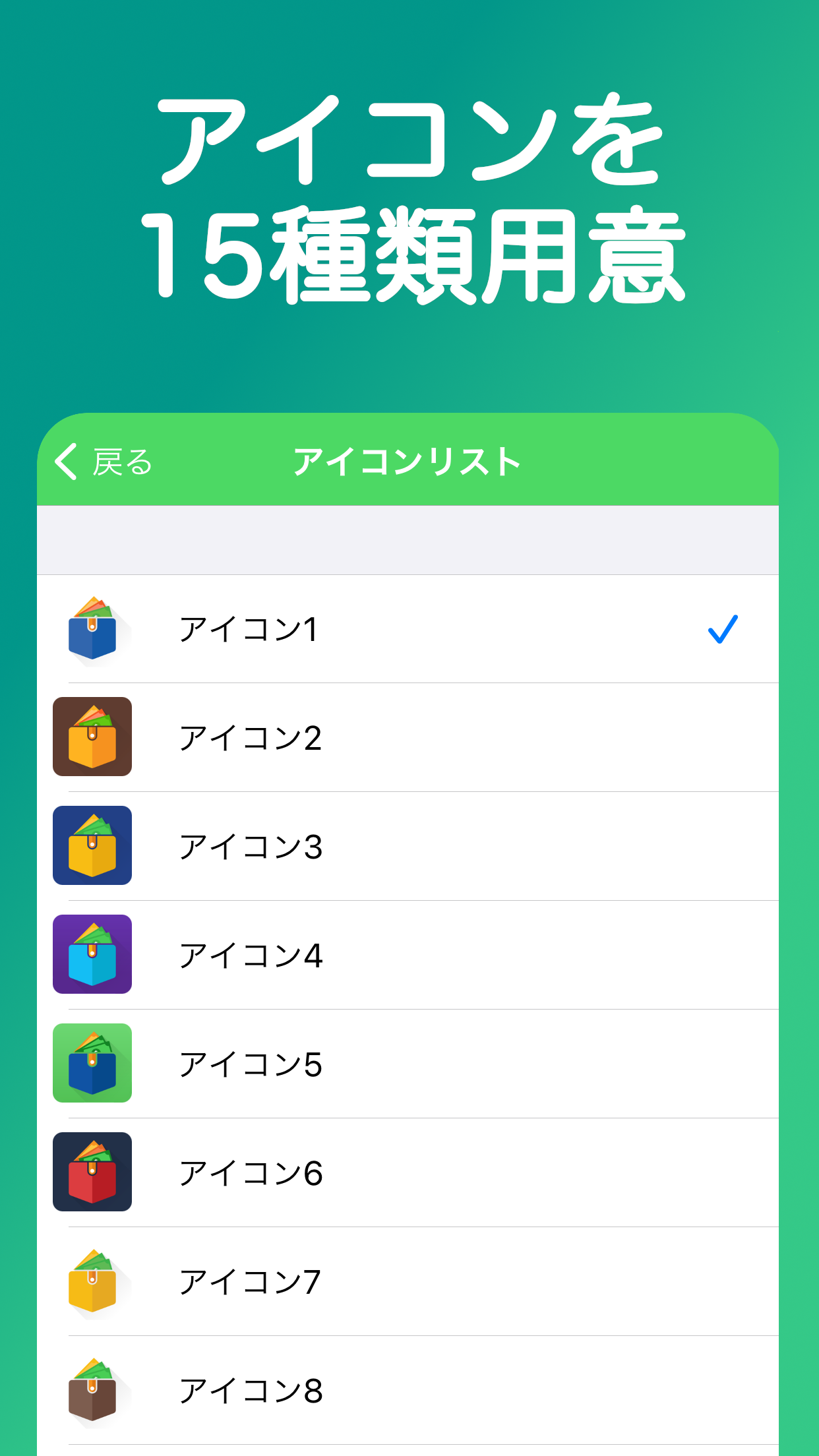Viewport: 819px width, 1456px height.
Task: Tap the yellow wallet icon beside アイコン7
Action: coord(92,1280)
